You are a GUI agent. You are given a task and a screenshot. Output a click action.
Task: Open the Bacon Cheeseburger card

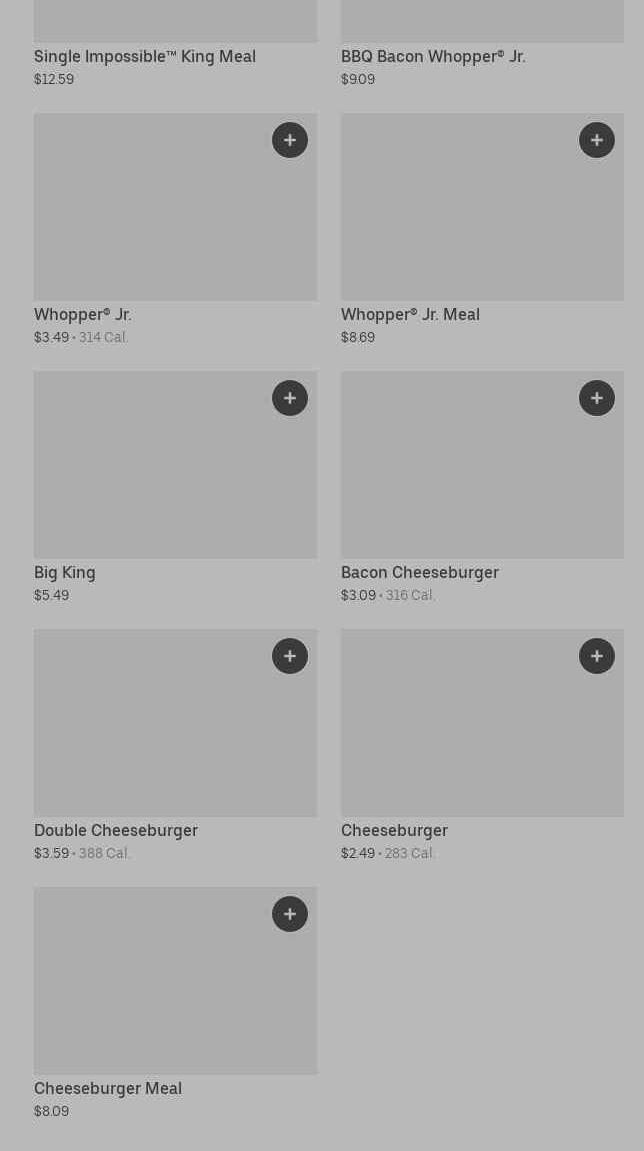click(482, 487)
